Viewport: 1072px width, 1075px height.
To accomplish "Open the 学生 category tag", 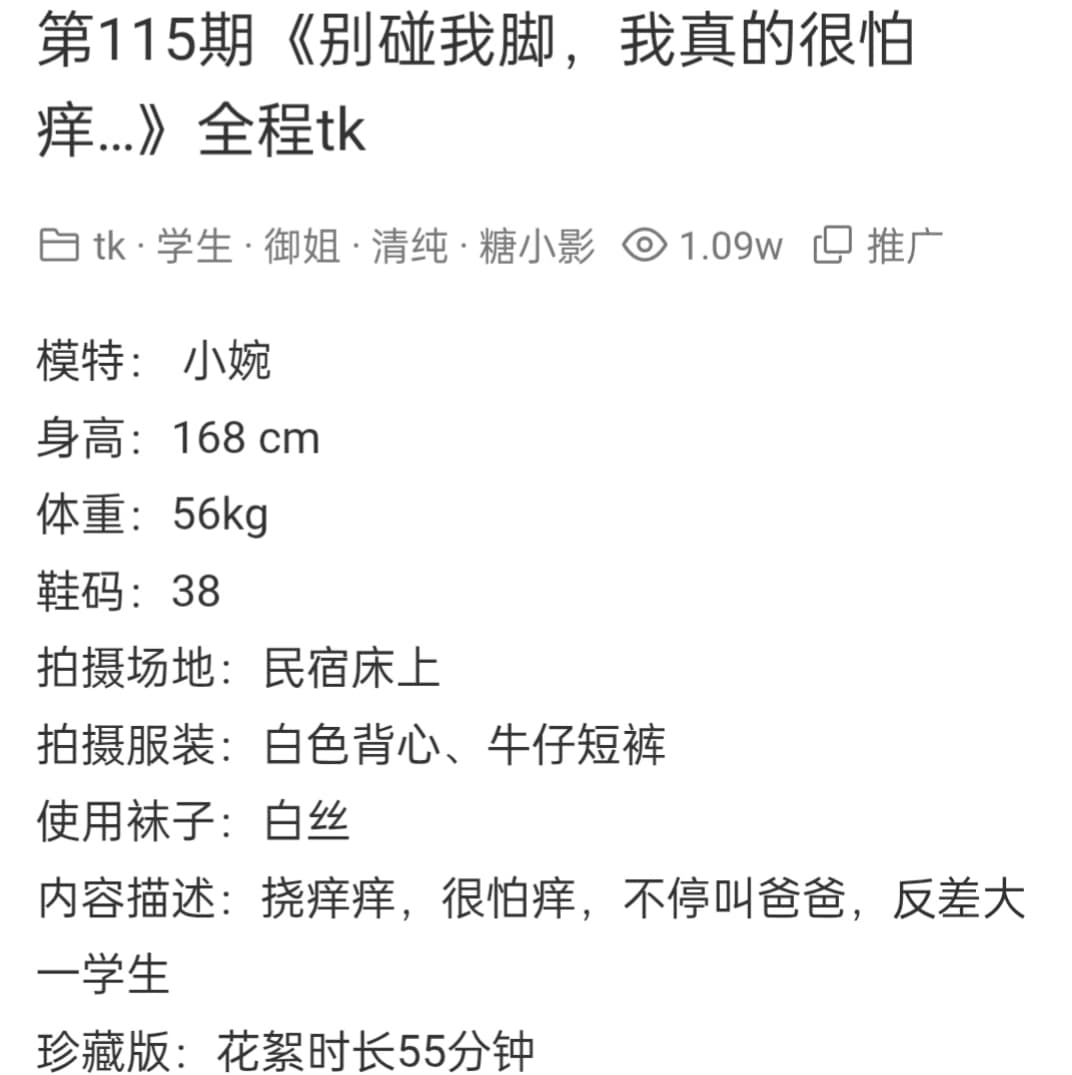I will coord(194,246).
